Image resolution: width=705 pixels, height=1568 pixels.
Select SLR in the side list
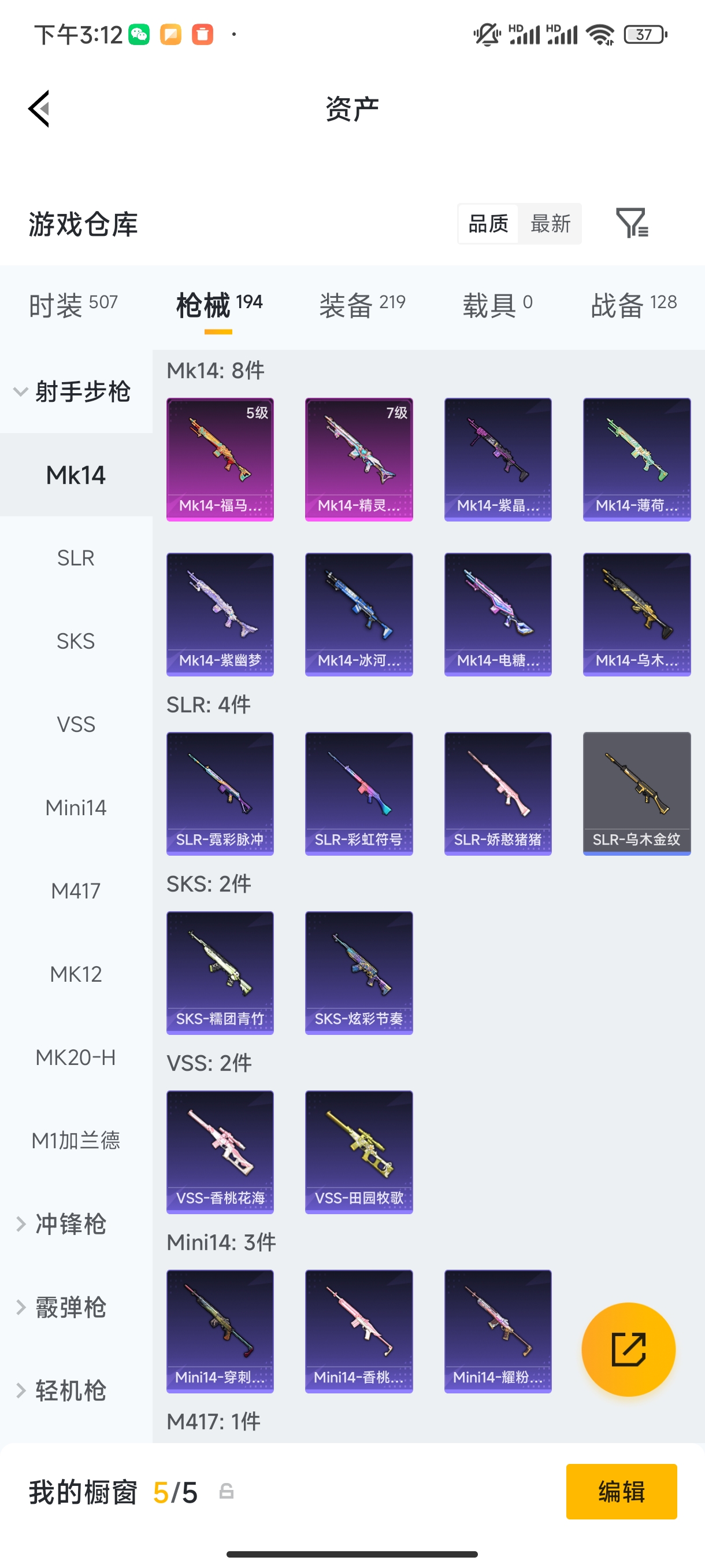click(76, 557)
